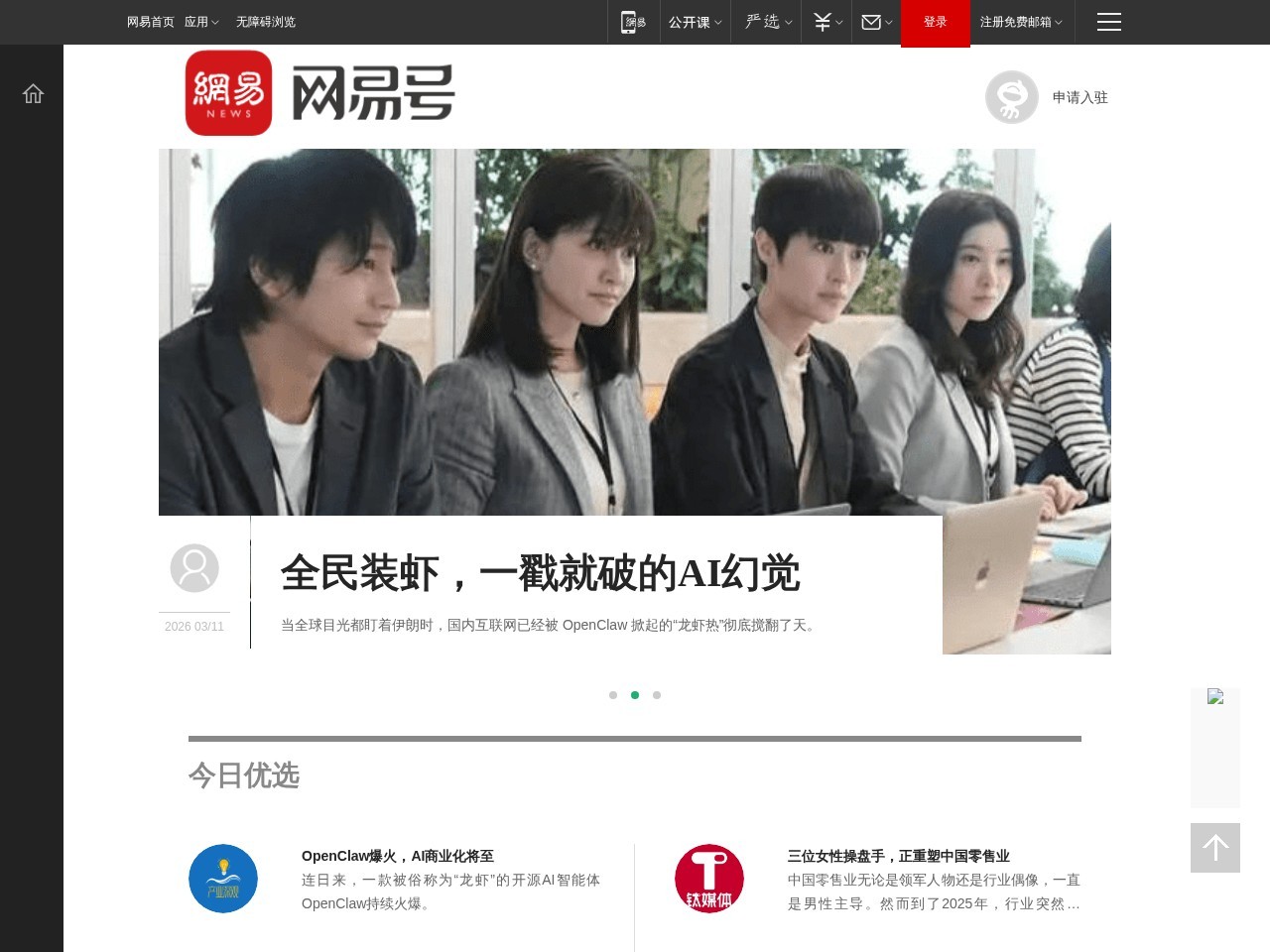Open the 网易首页 link
The image size is (1270, 952).
(x=150, y=22)
